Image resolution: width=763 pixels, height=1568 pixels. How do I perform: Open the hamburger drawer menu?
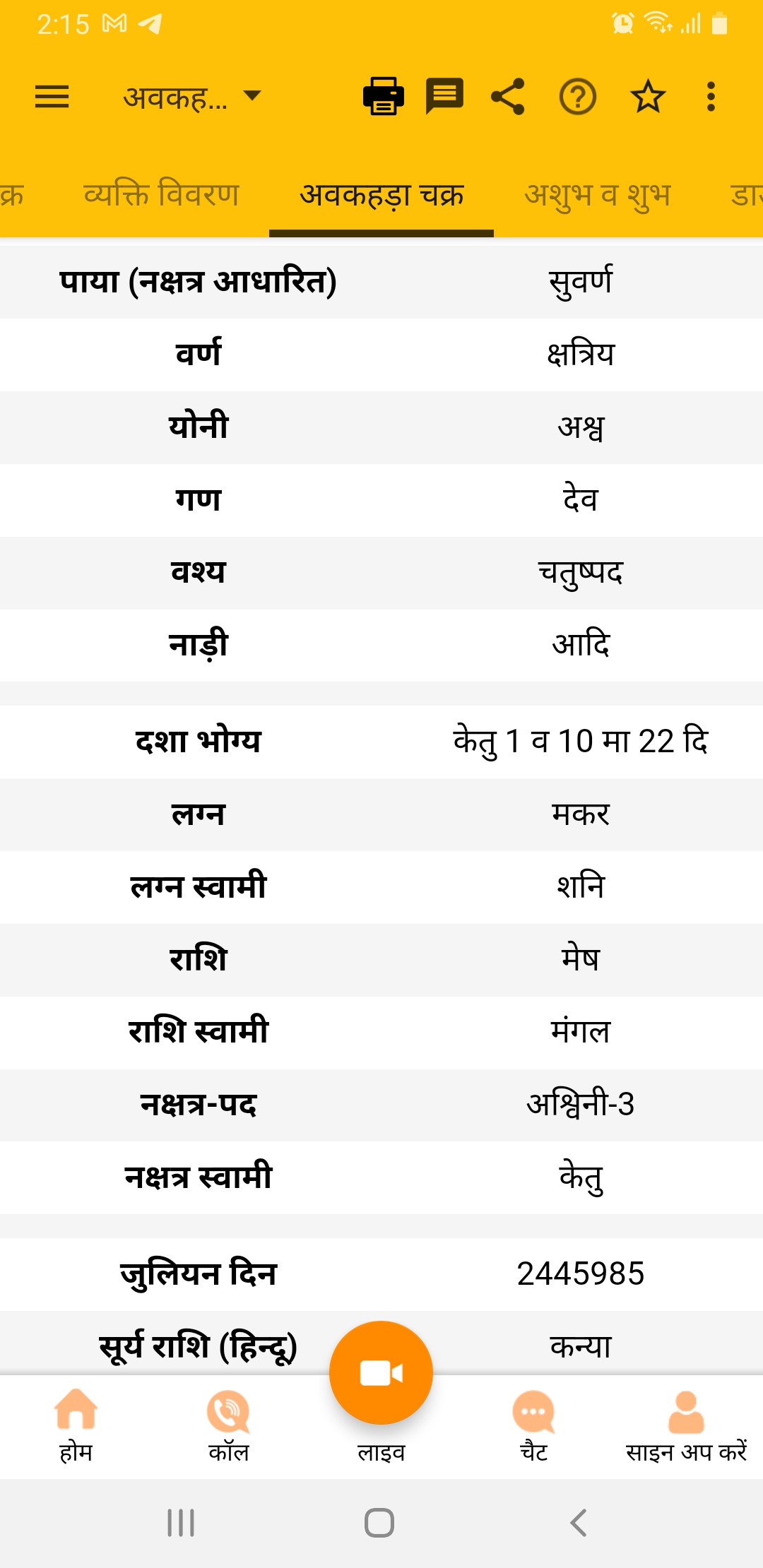(x=52, y=97)
